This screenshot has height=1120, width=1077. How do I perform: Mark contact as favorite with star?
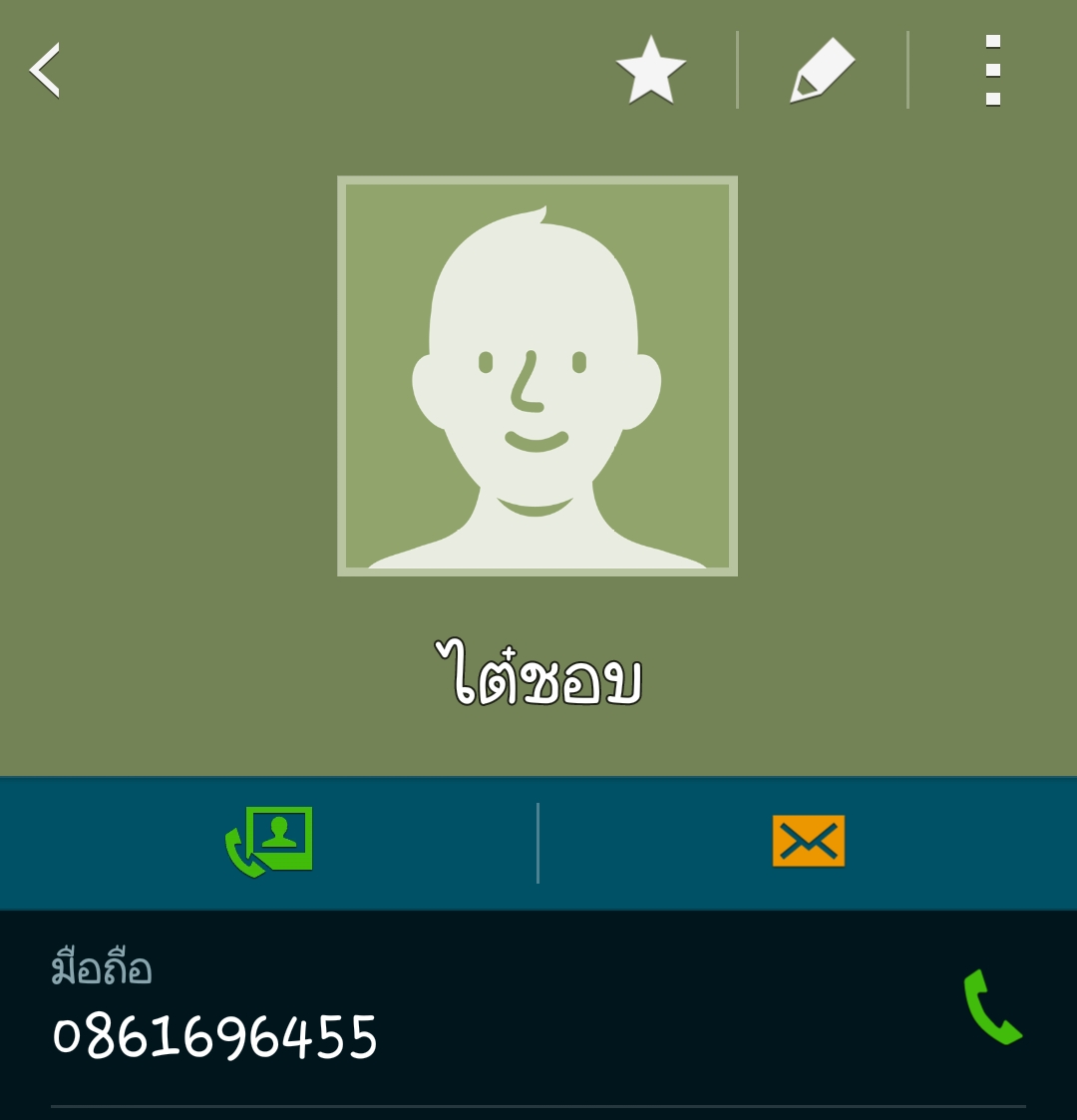[650, 70]
